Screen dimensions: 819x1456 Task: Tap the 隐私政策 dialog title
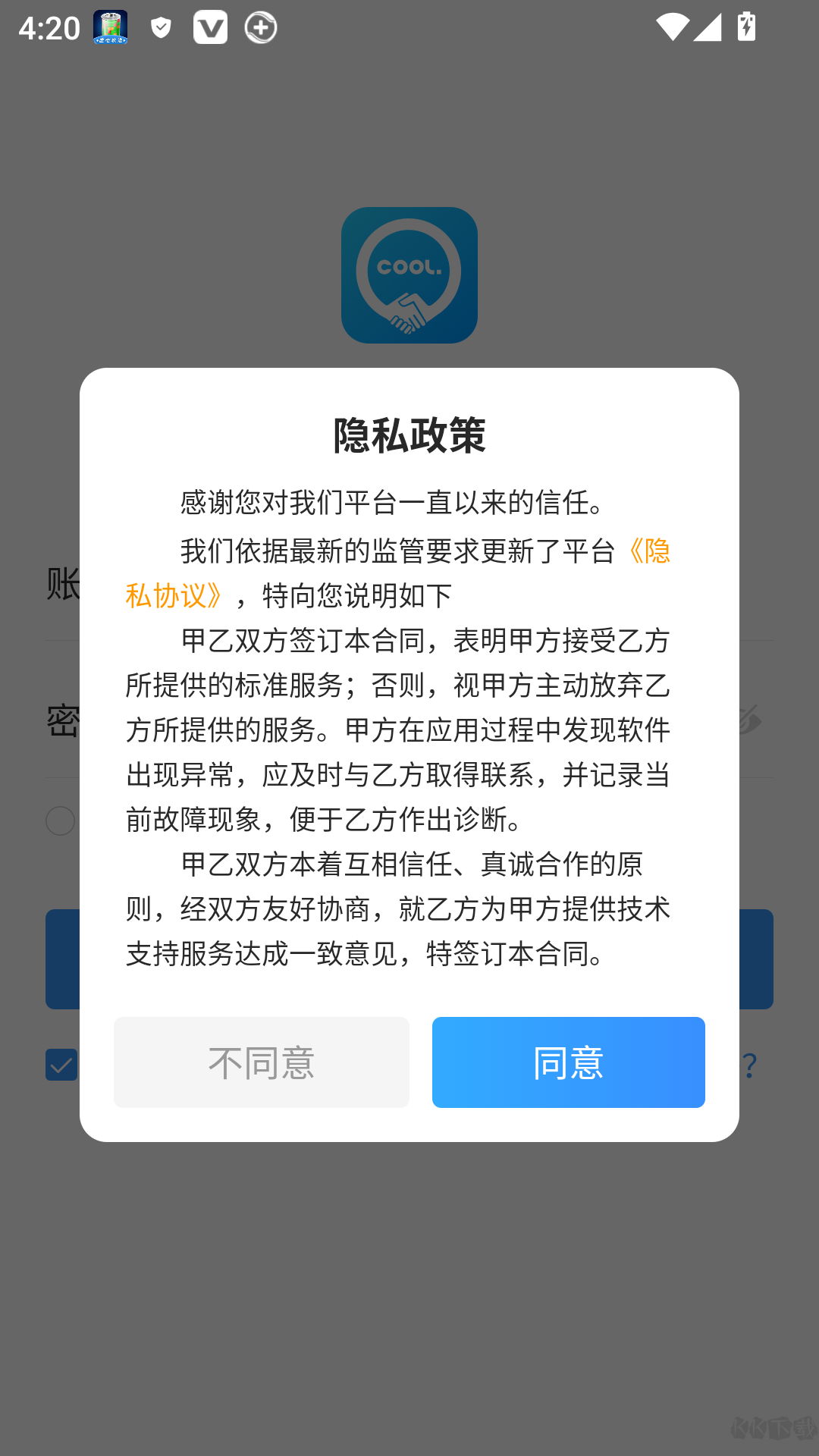coord(409,433)
